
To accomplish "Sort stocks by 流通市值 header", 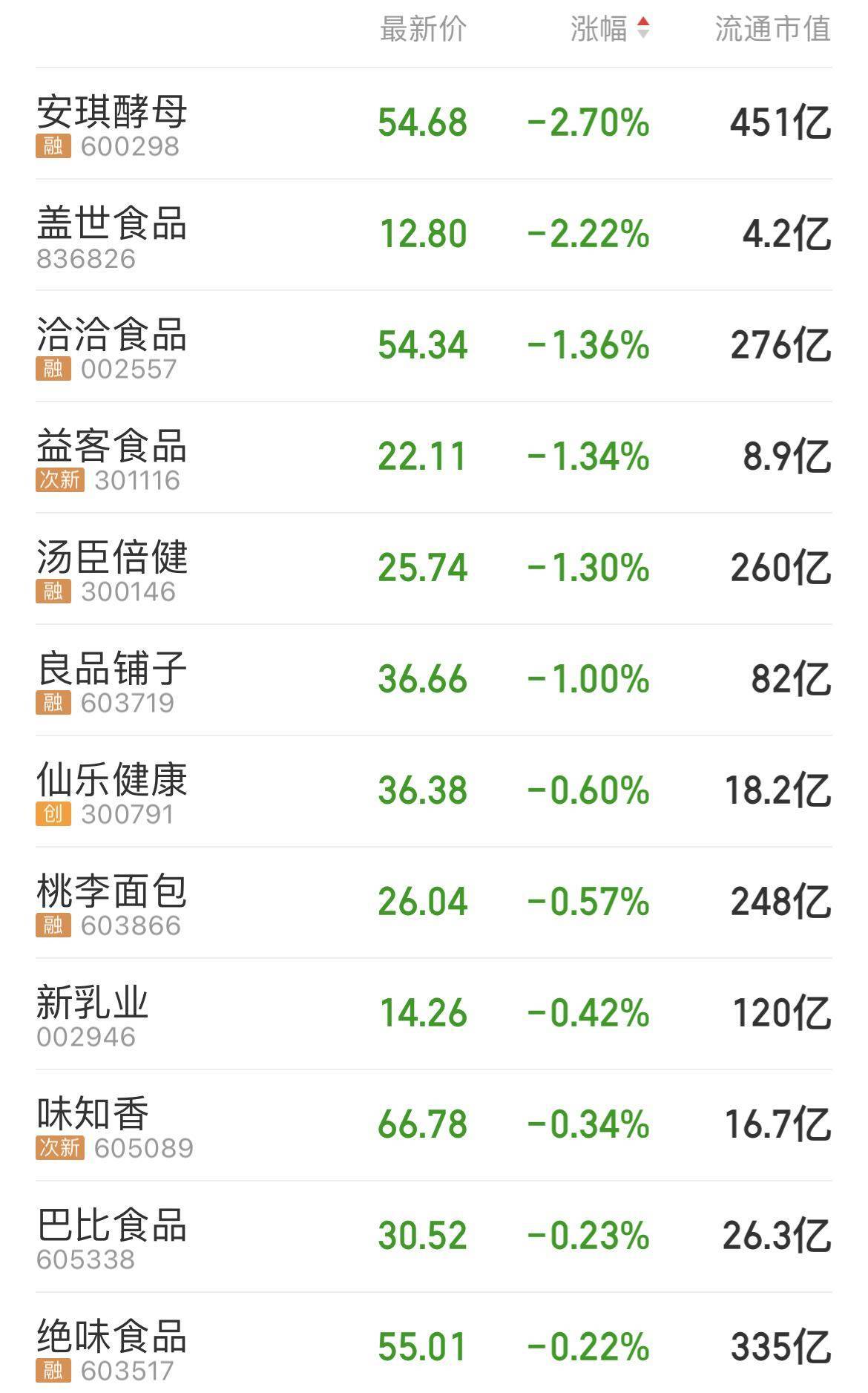I will pos(772,29).
